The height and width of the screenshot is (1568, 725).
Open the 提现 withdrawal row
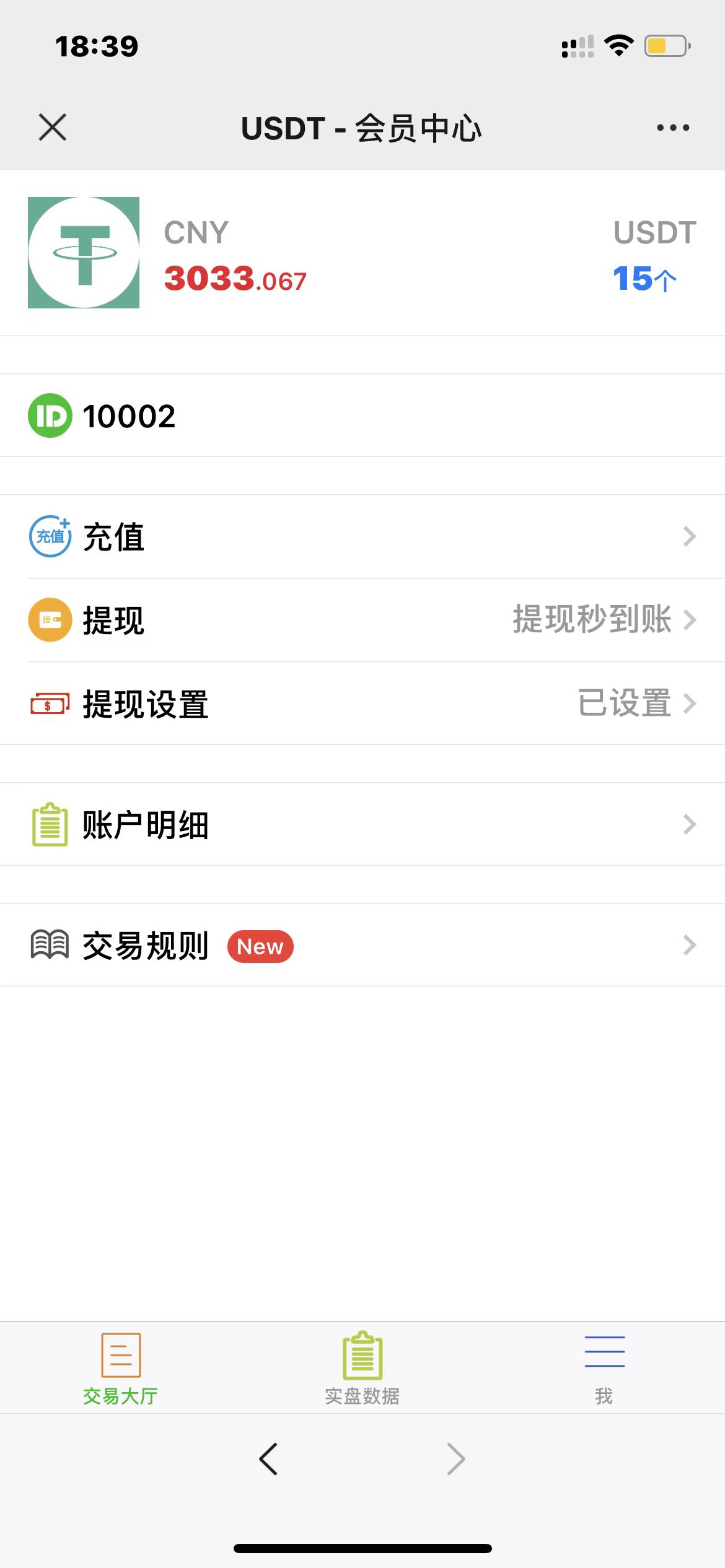pyautogui.click(x=362, y=620)
